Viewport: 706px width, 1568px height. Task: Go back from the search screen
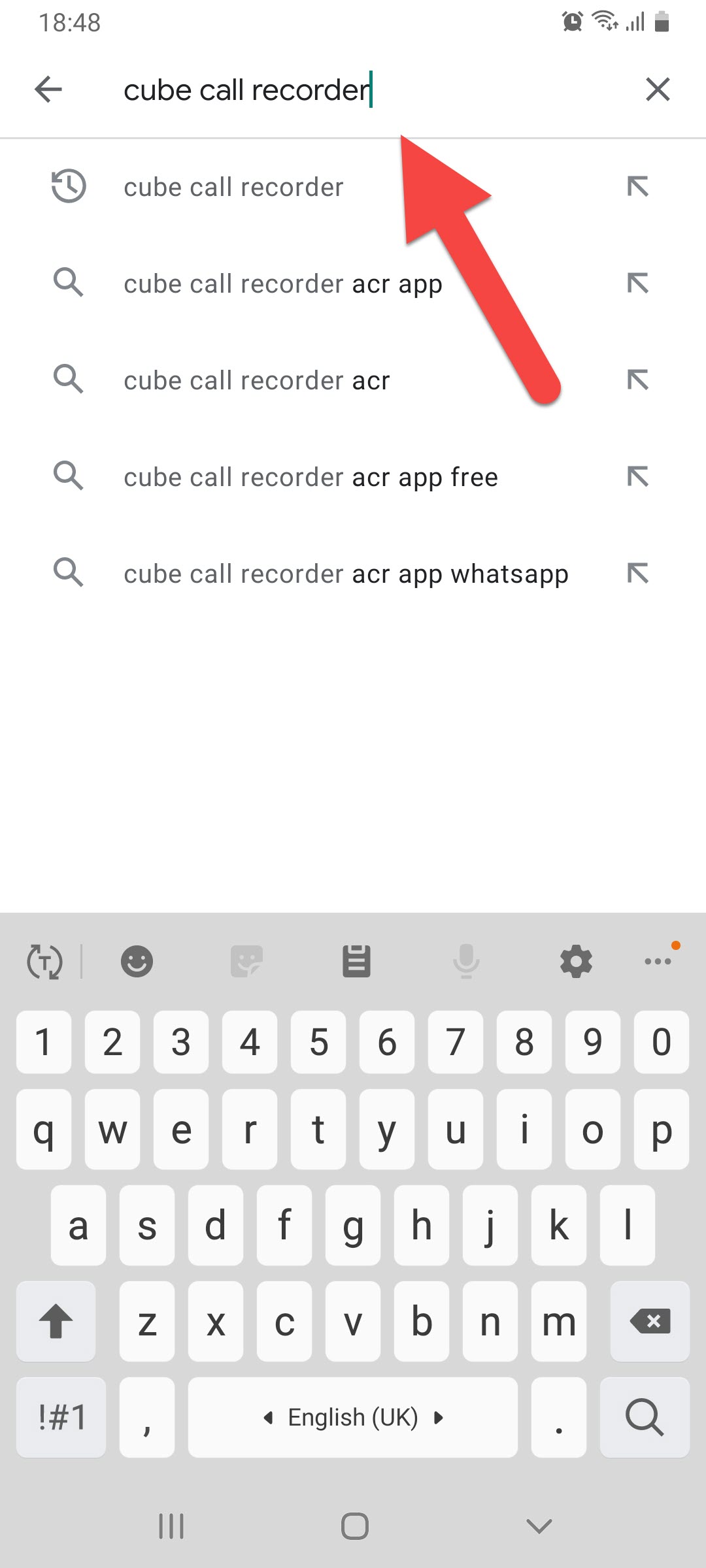(48, 90)
